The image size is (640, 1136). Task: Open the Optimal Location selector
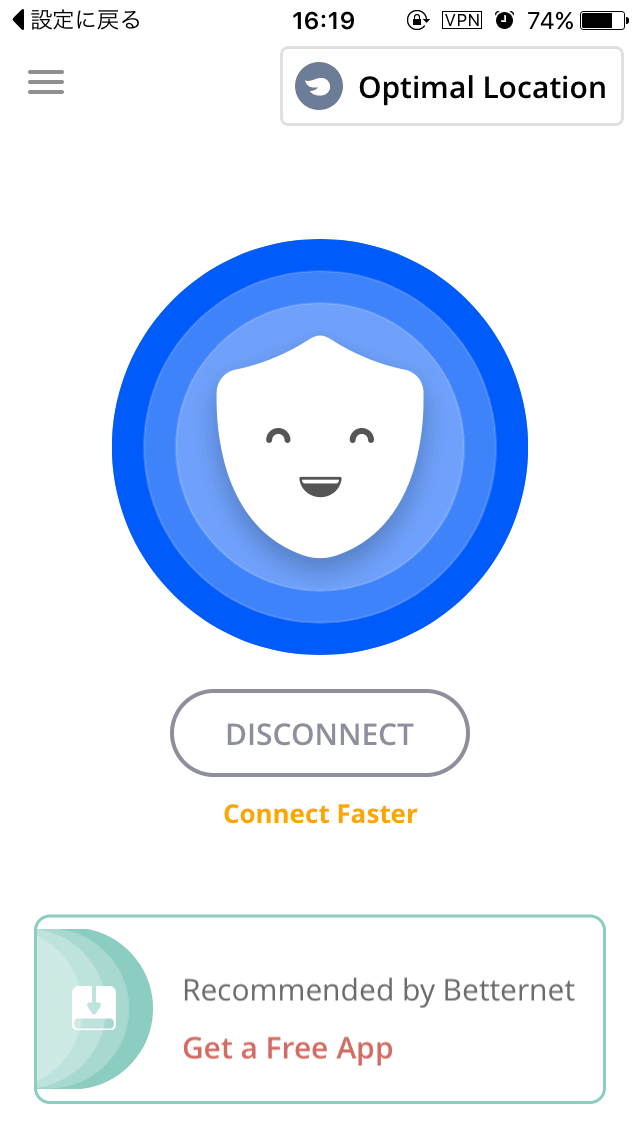point(452,87)
